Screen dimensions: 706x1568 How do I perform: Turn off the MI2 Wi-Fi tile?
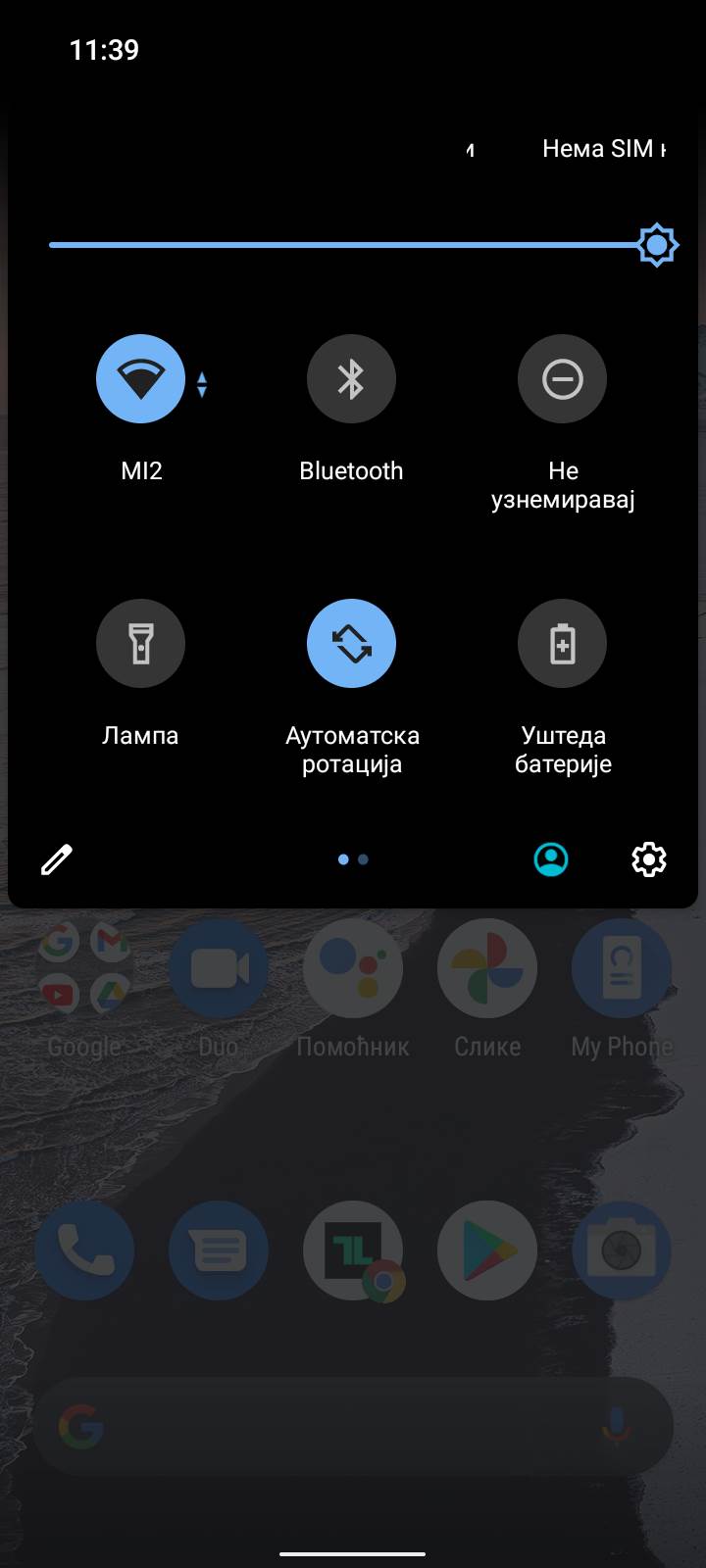[140, 379]
